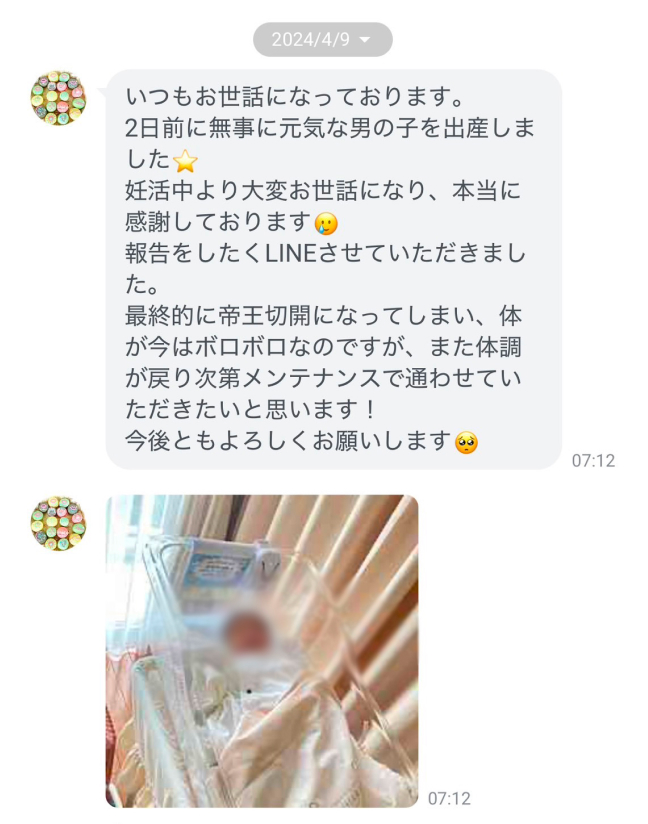This screenshot has height=824, width=648.
Task: Open sender's avatar beside the photo message
Action: [x=58, y=522]
